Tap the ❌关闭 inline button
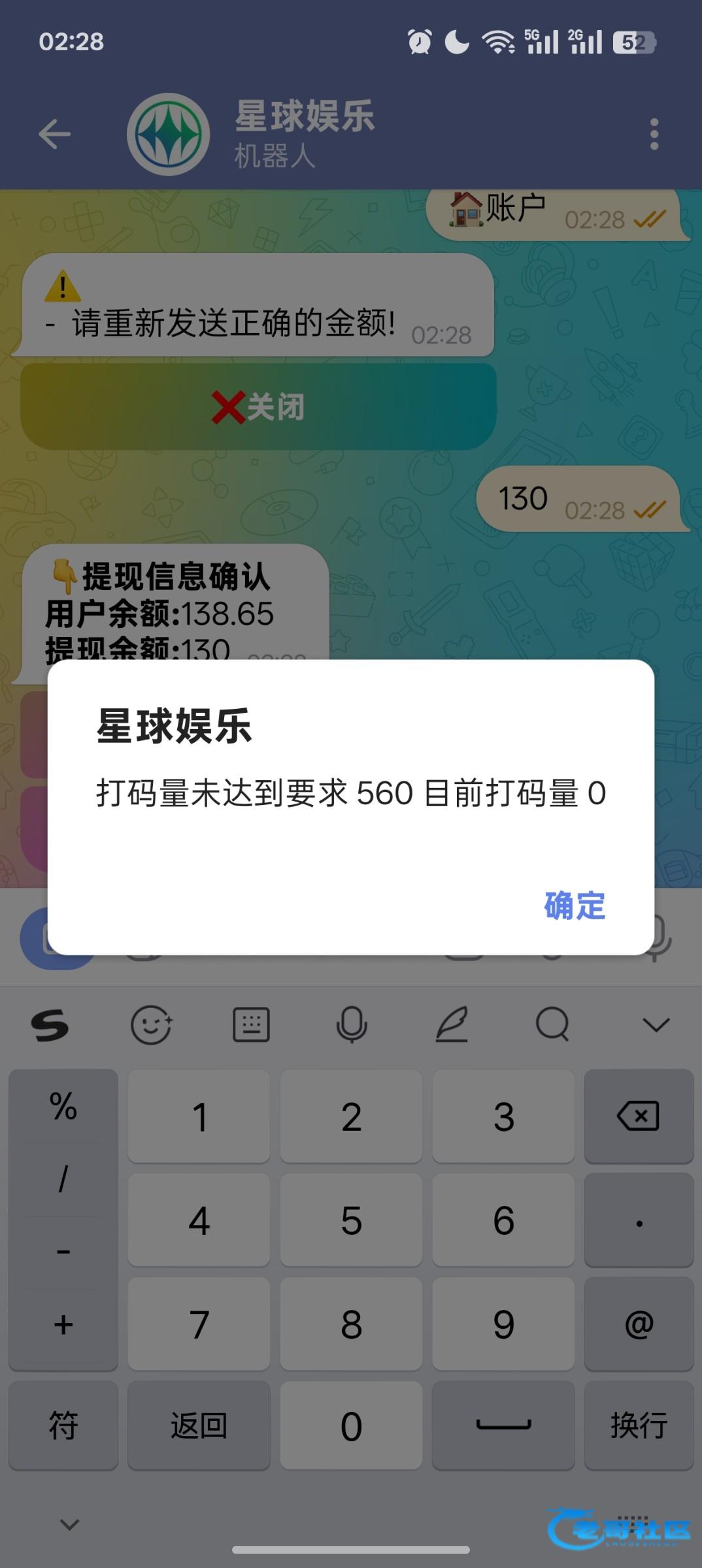The width and height of the screenshot is (702, 1568). (x=258, y=406)
